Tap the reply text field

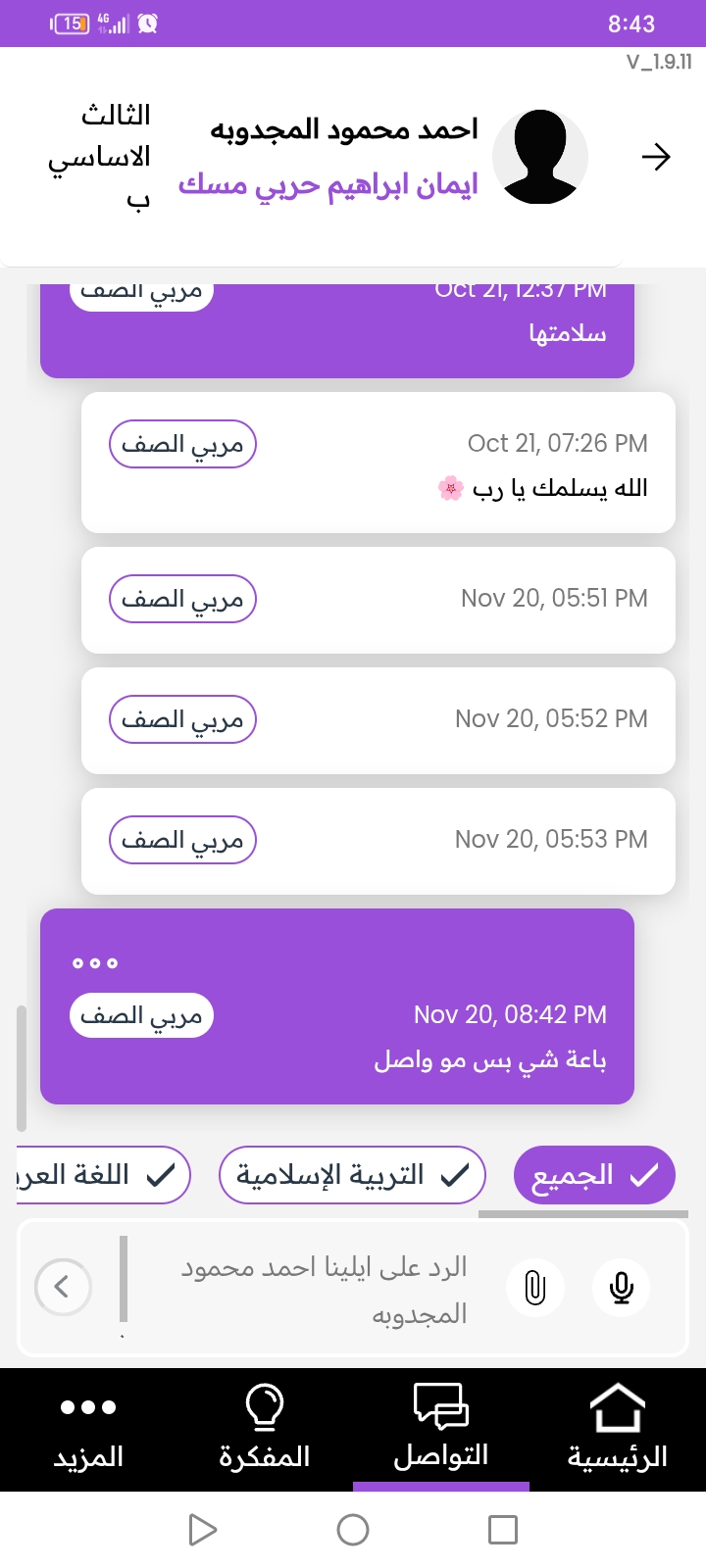(x=324, y=1290)
